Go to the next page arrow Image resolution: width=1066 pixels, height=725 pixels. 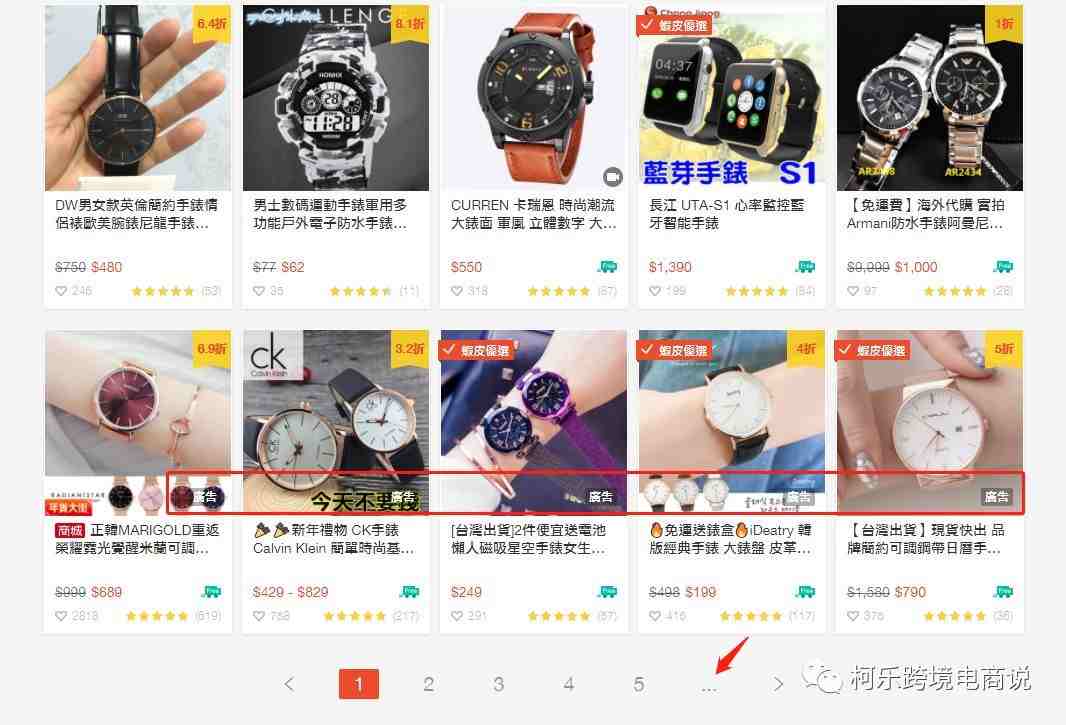click(x=778, y=685)
